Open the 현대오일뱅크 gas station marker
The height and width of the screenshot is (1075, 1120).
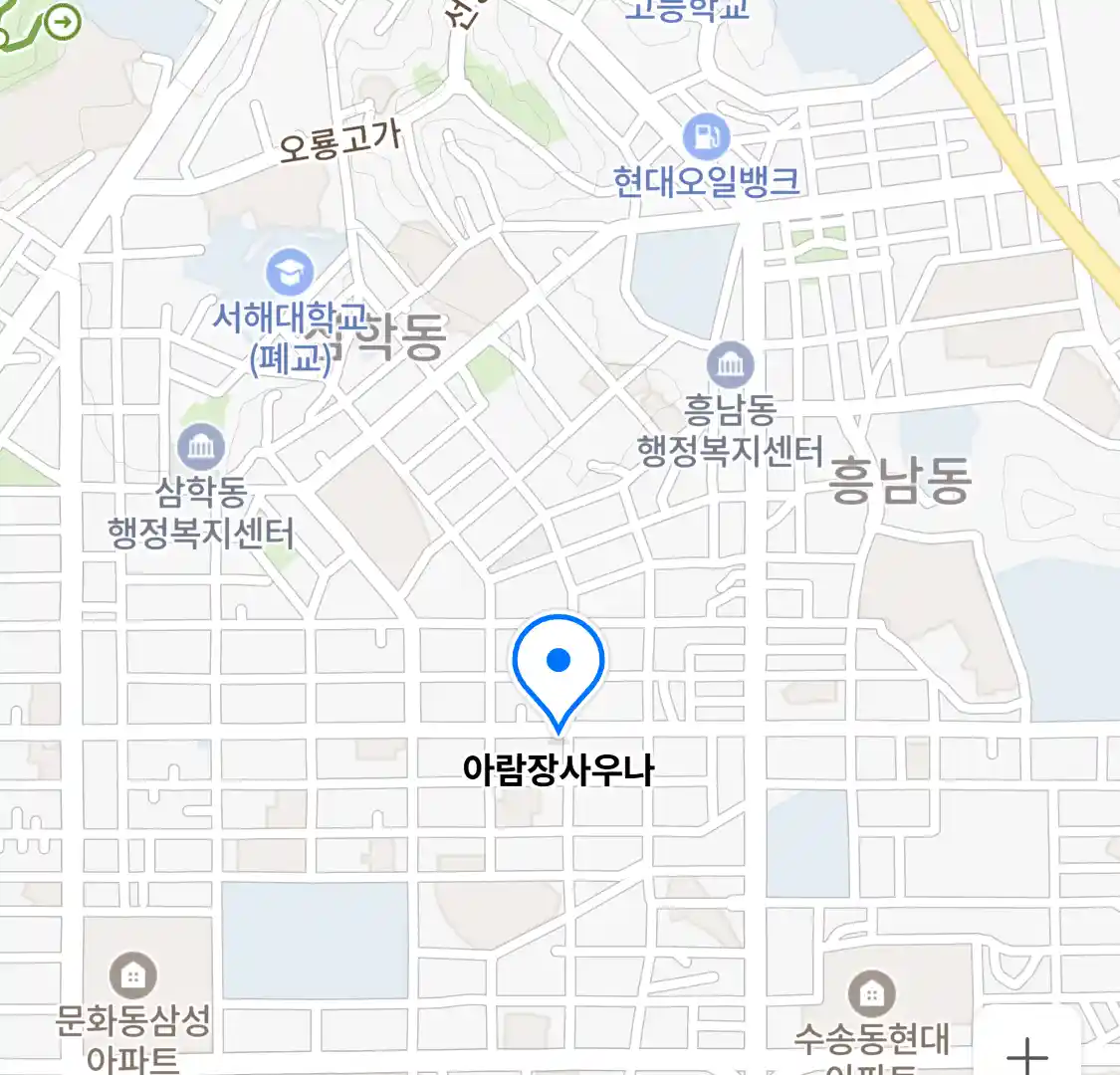coord(706,137)
